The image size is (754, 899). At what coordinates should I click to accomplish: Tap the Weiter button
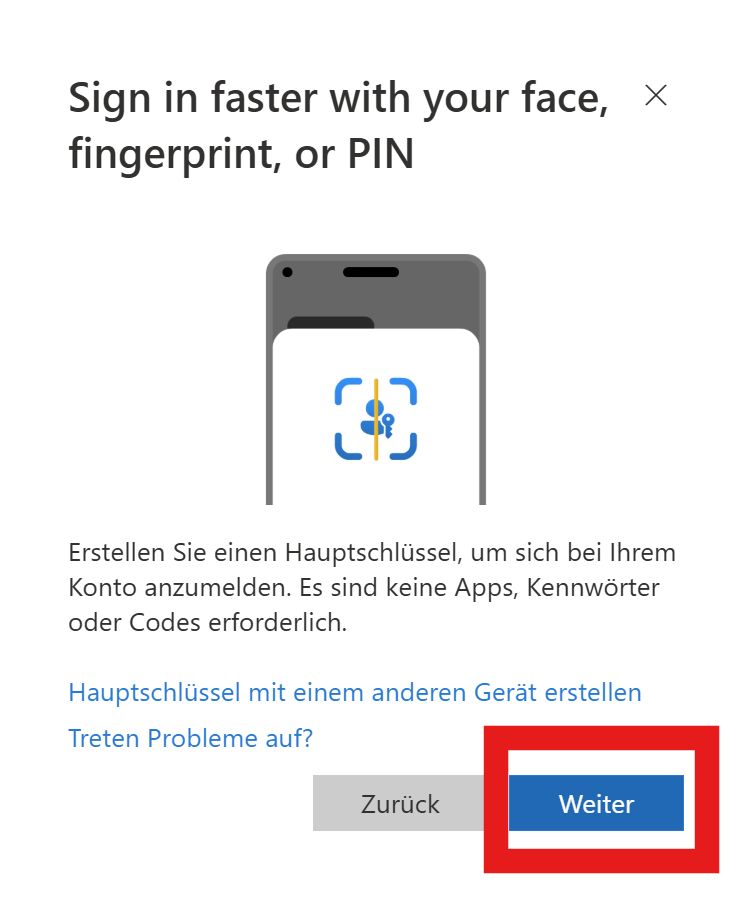tap(596, 803)
